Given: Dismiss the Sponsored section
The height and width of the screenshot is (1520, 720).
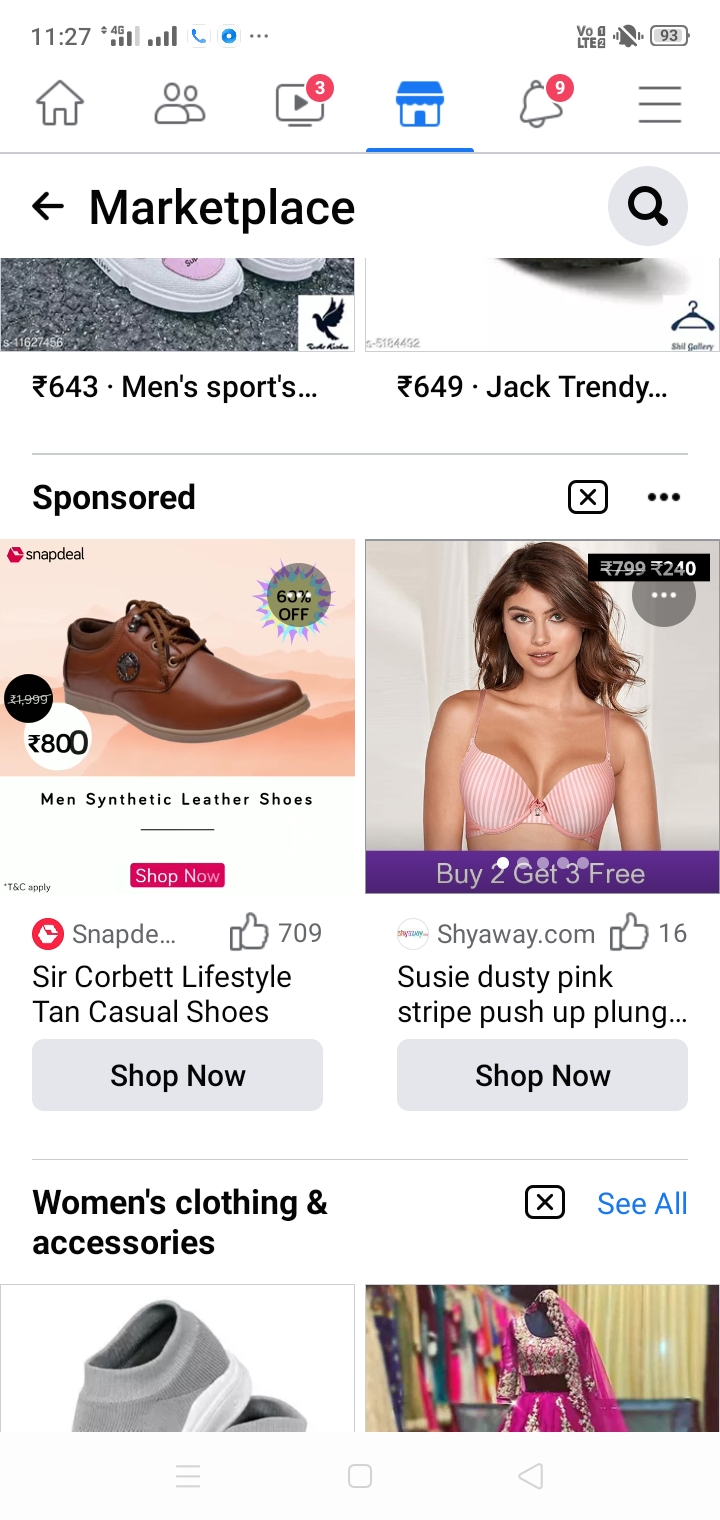Looking at the screenshot, I should 588,497.
